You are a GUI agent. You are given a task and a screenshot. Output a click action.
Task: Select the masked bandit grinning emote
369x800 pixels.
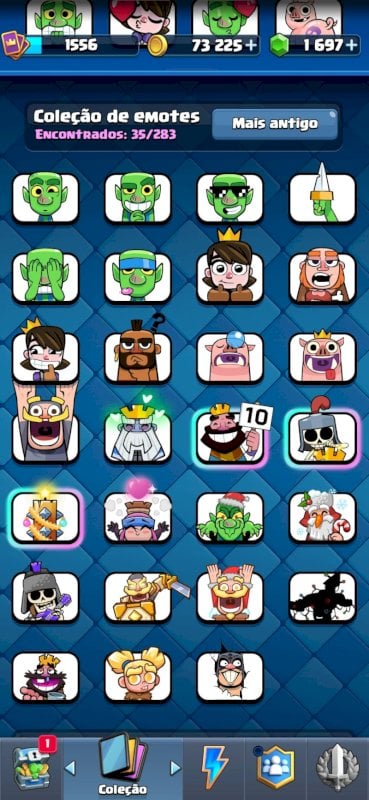point(230,675)
